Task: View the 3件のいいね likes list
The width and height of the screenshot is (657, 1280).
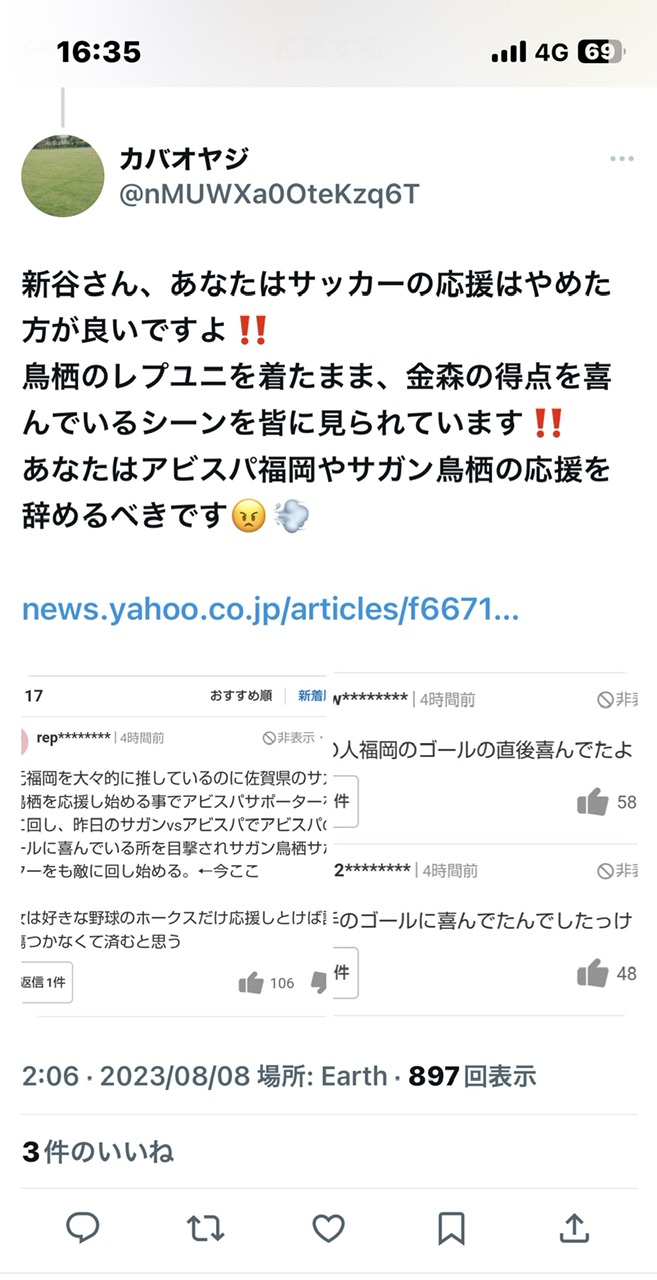Action: click(98, 1151)
